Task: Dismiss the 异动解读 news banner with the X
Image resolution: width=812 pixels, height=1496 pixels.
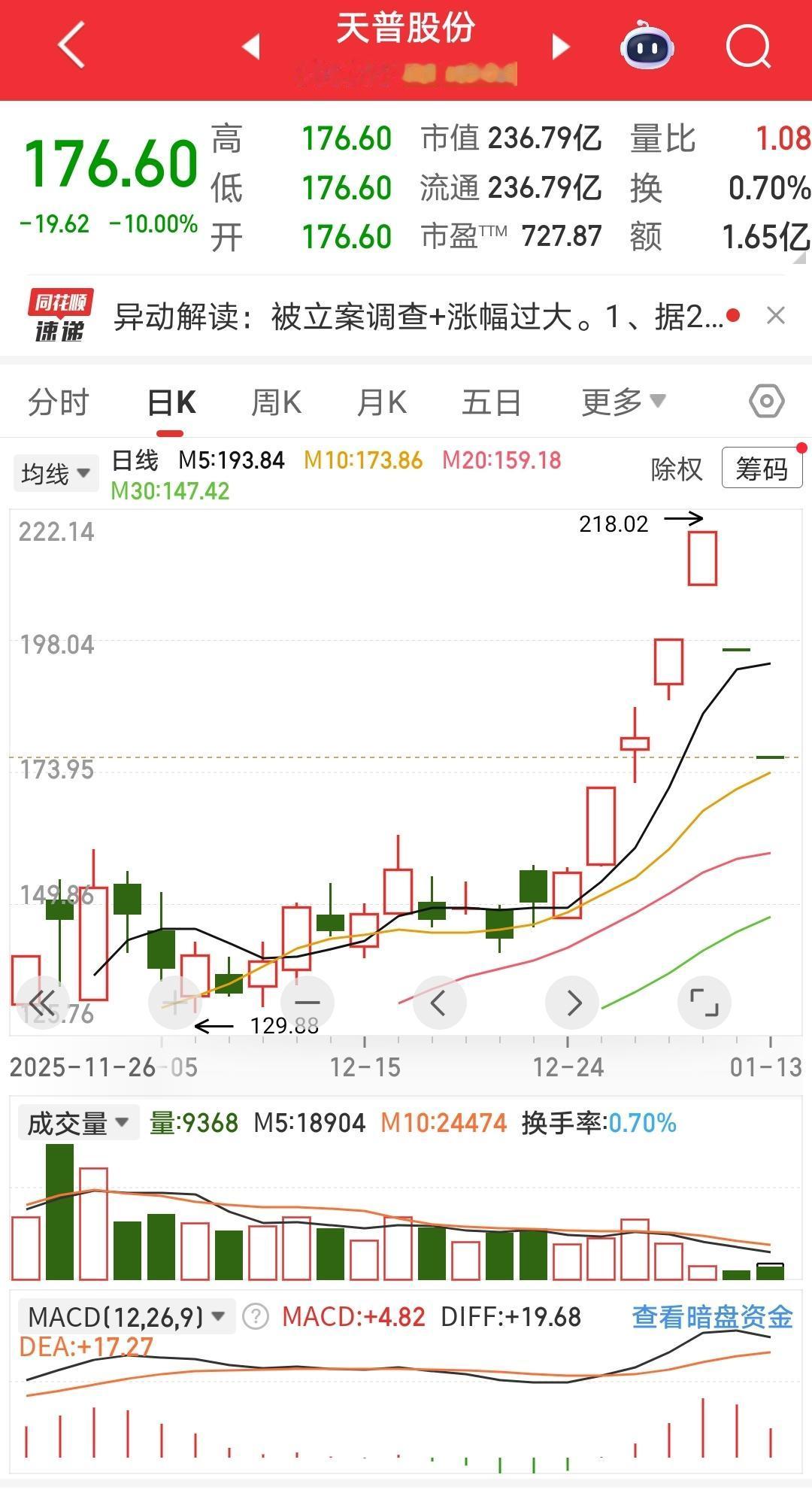Action: click(x=777, y=316)
